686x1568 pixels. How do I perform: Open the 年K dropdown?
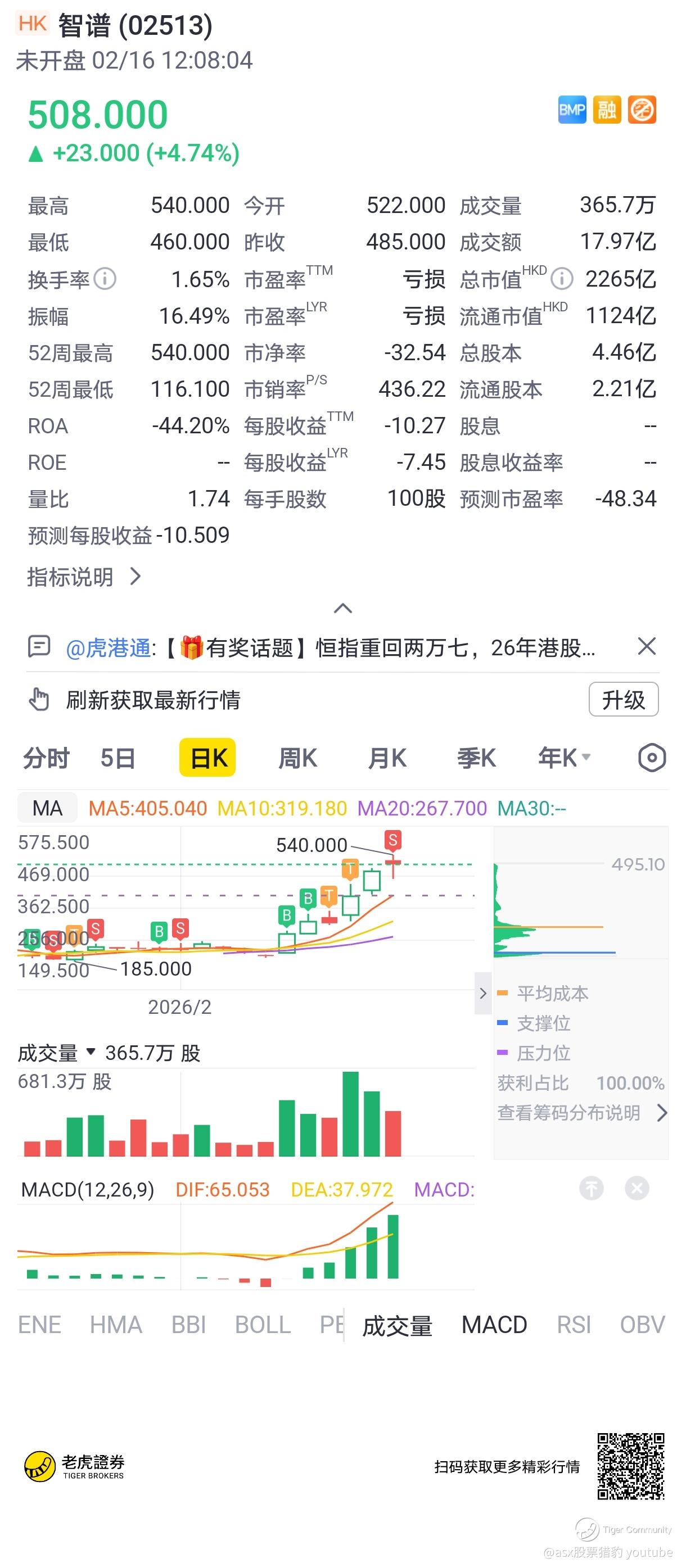point(564,759)
